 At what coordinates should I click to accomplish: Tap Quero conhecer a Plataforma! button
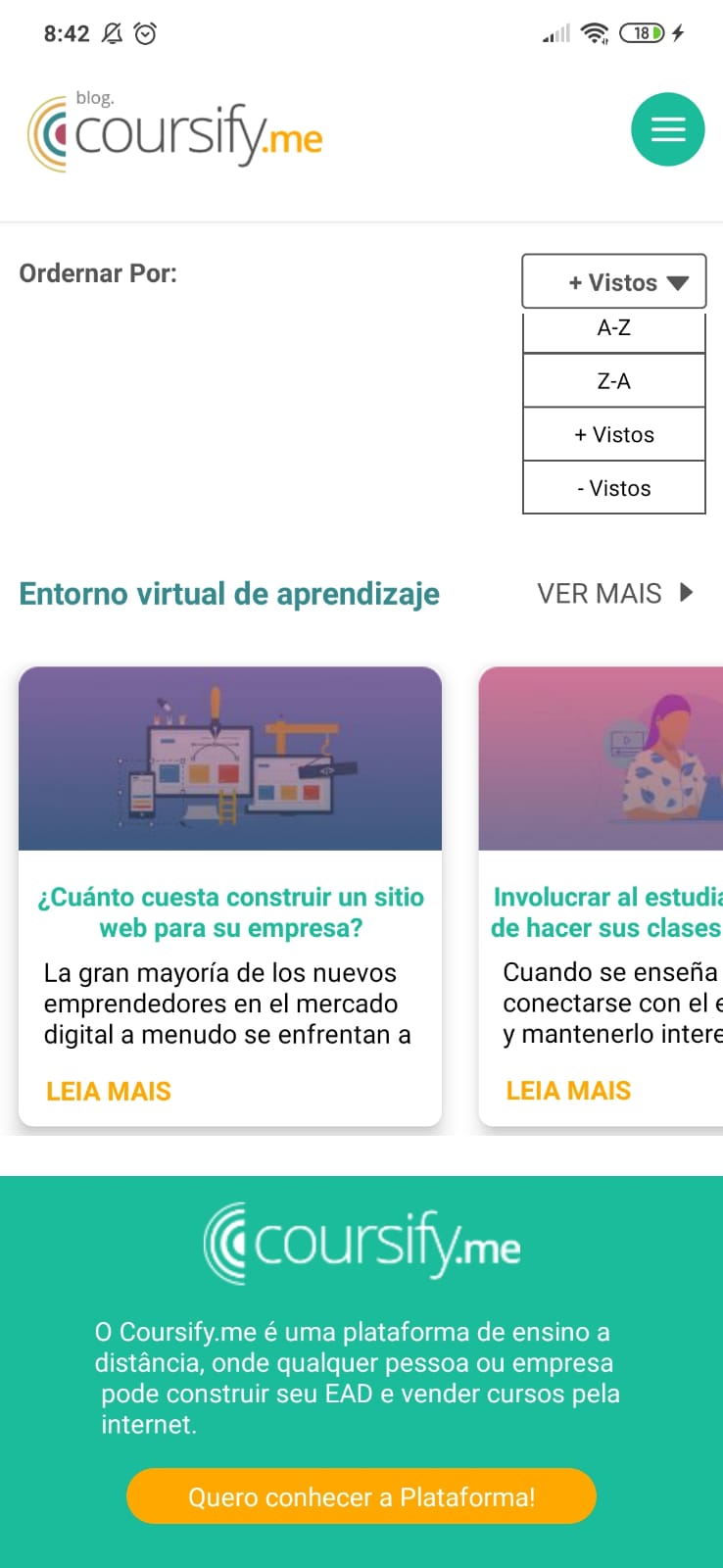[x=361, y=1496]
